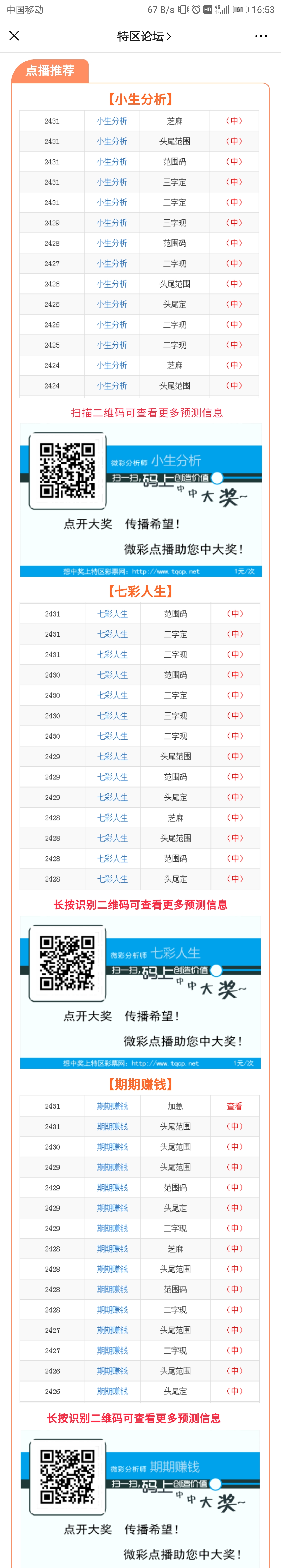Viewport: 281px width, 1568px height.
Task: Open the 期期赚钱 link in the 2430 头尾范围 row
Action: [x=112, y=1147]
